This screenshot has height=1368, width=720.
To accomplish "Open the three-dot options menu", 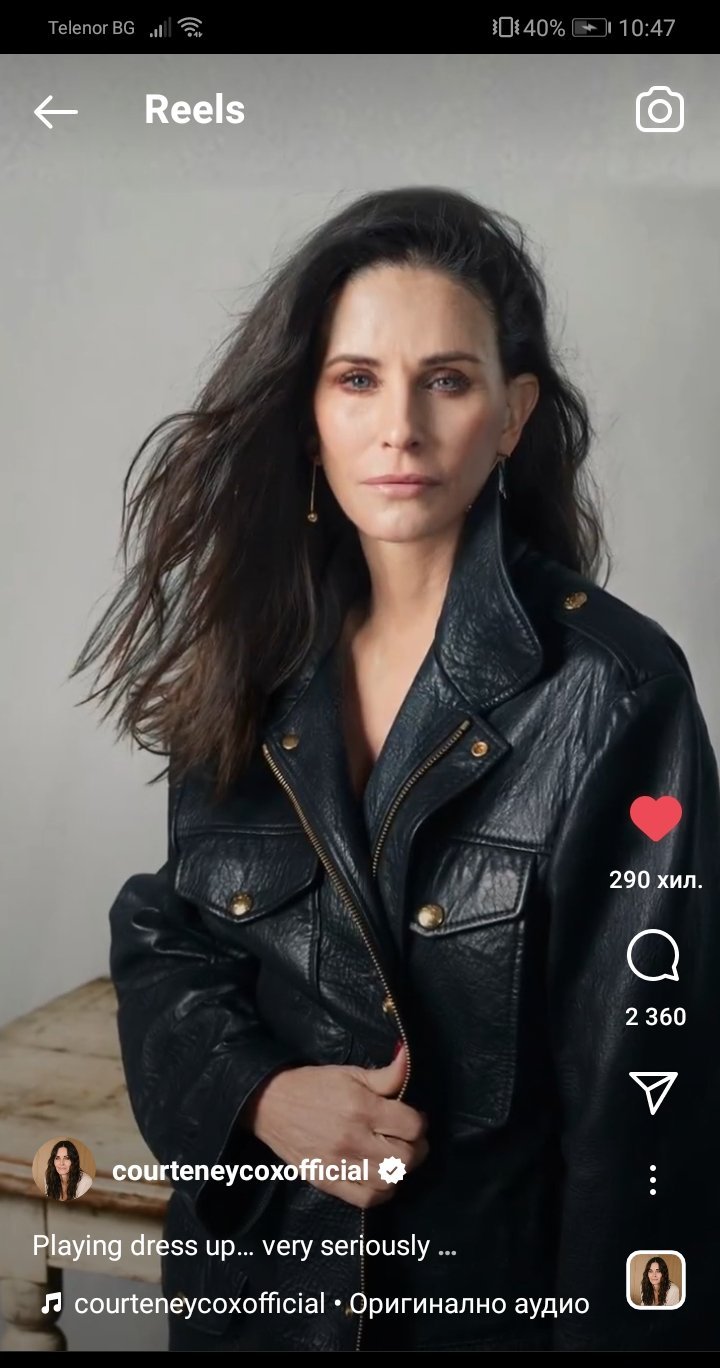I will coord(653,1180).
